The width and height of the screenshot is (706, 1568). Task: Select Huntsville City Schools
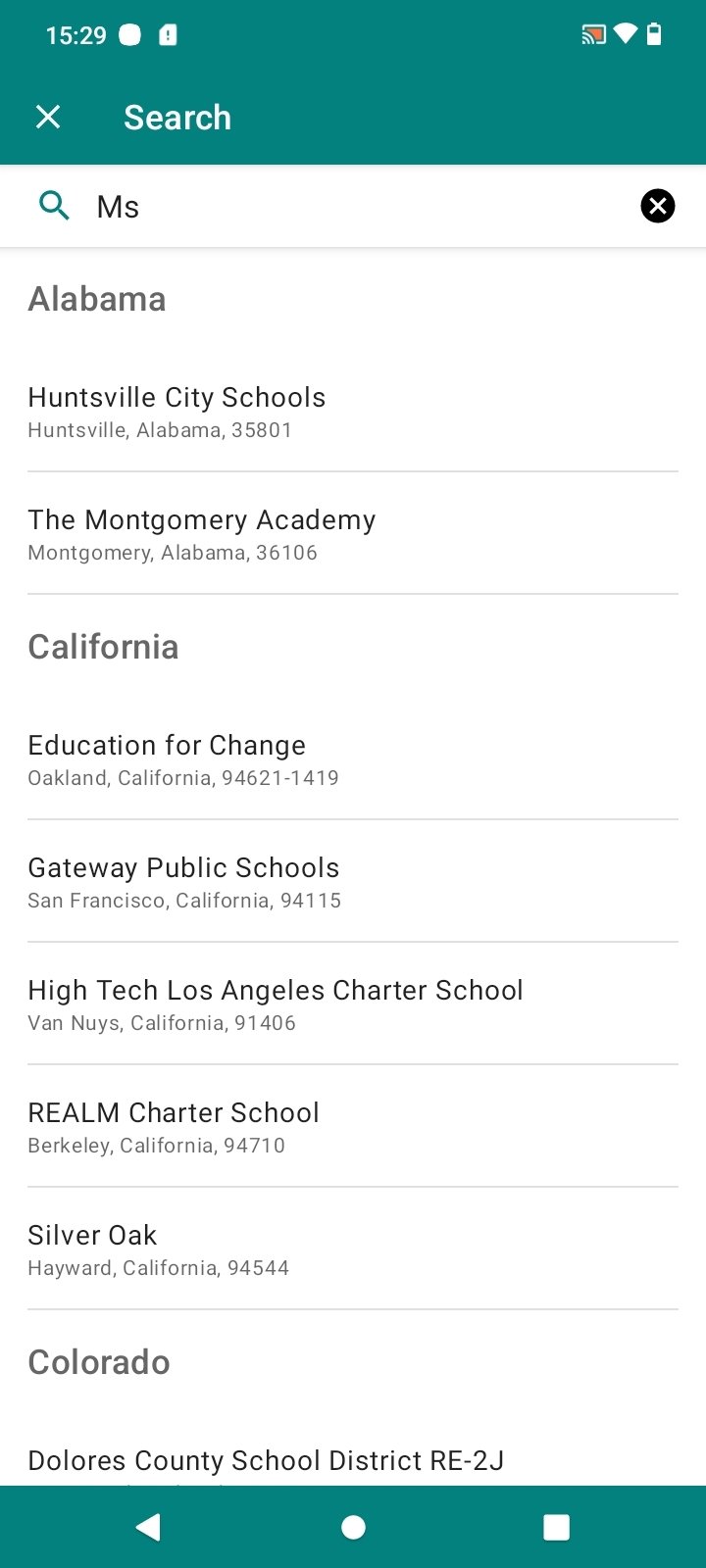tap(353, 411)
